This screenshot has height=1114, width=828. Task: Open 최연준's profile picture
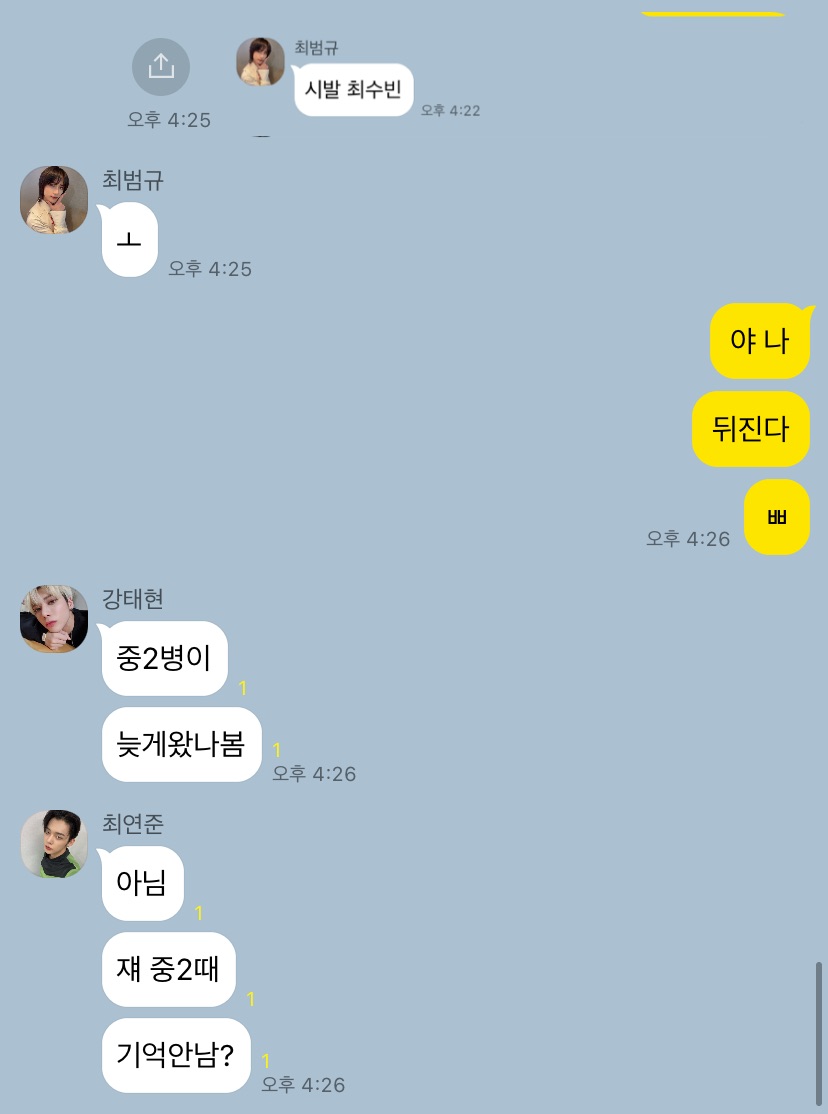pyautogui.click(x=54, y=844)
